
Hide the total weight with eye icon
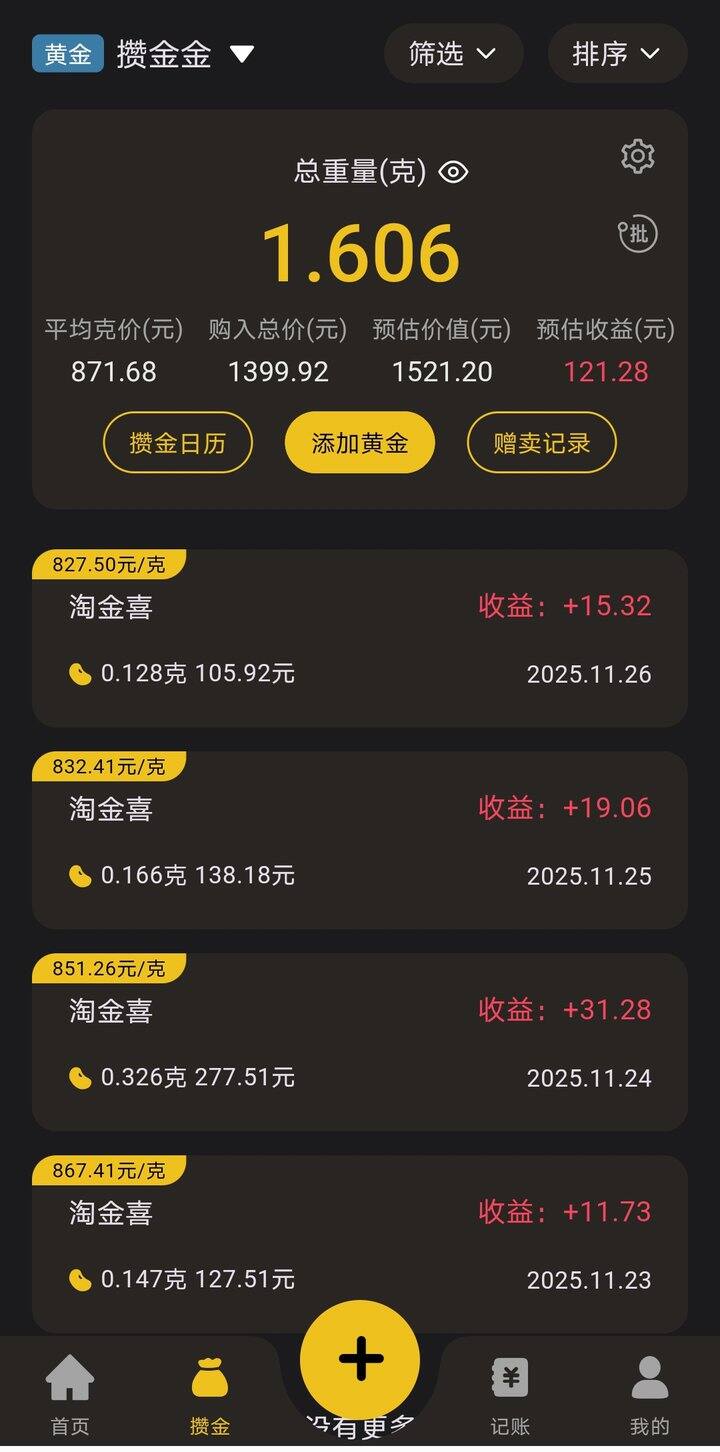pos(453,172)
